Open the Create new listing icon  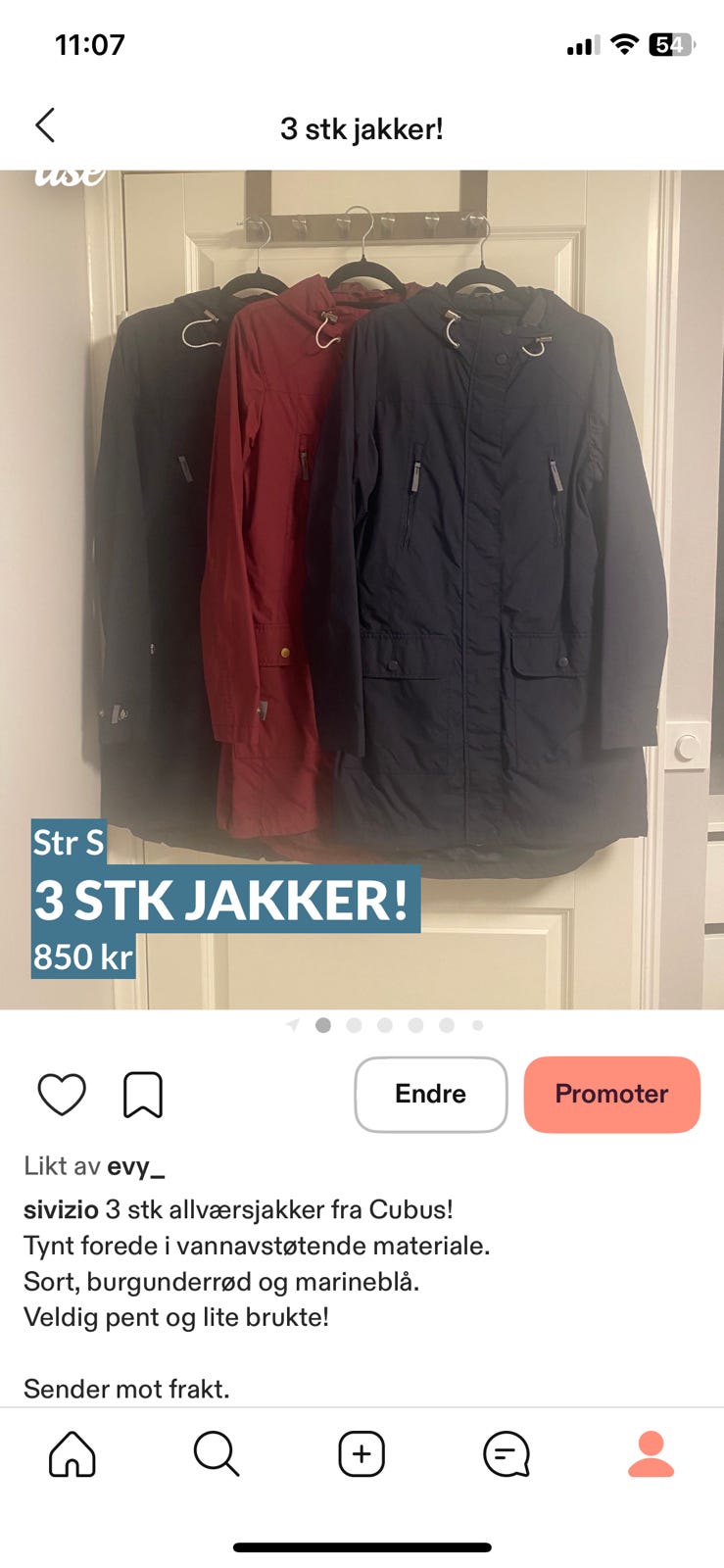[362, 1454]
